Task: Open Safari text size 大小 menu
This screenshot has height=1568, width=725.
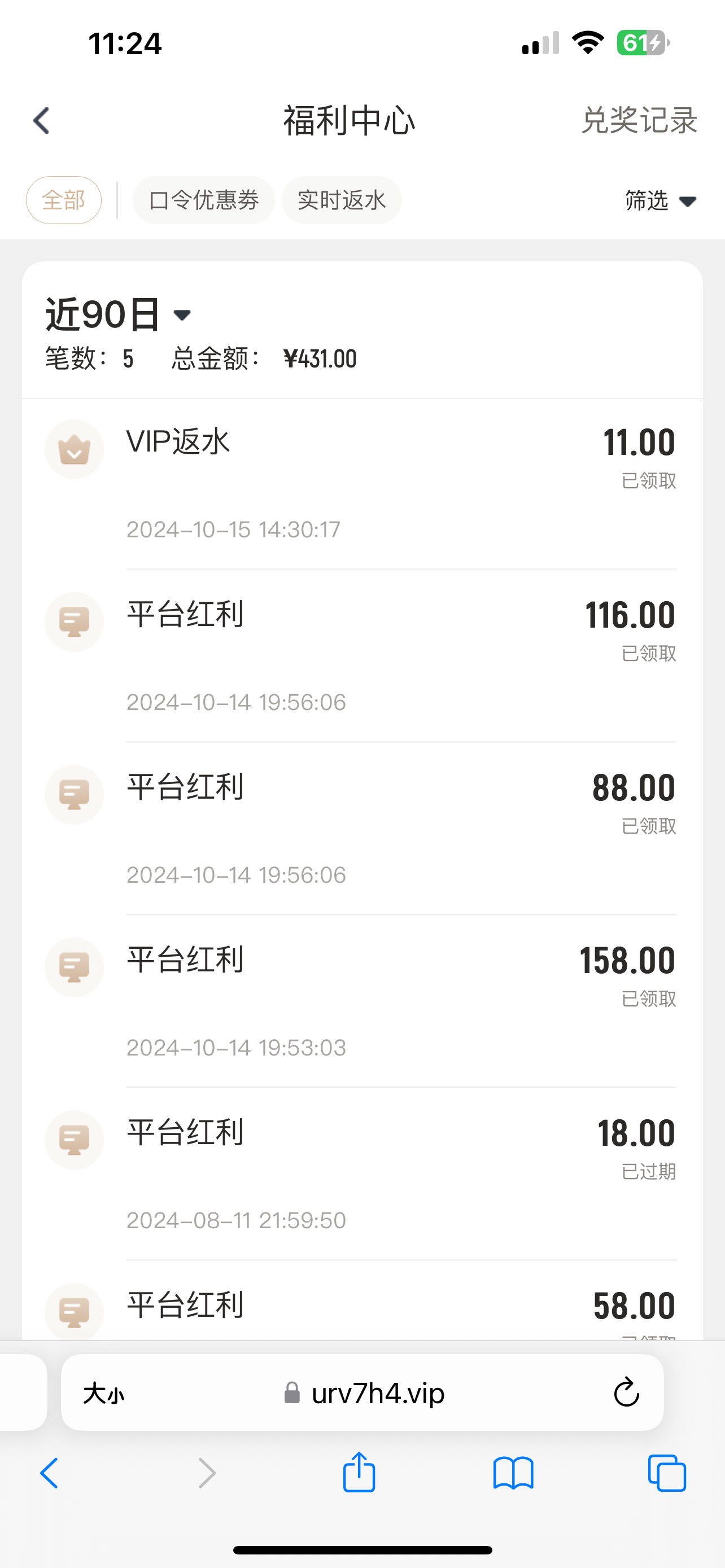Action: [104, 1393]
